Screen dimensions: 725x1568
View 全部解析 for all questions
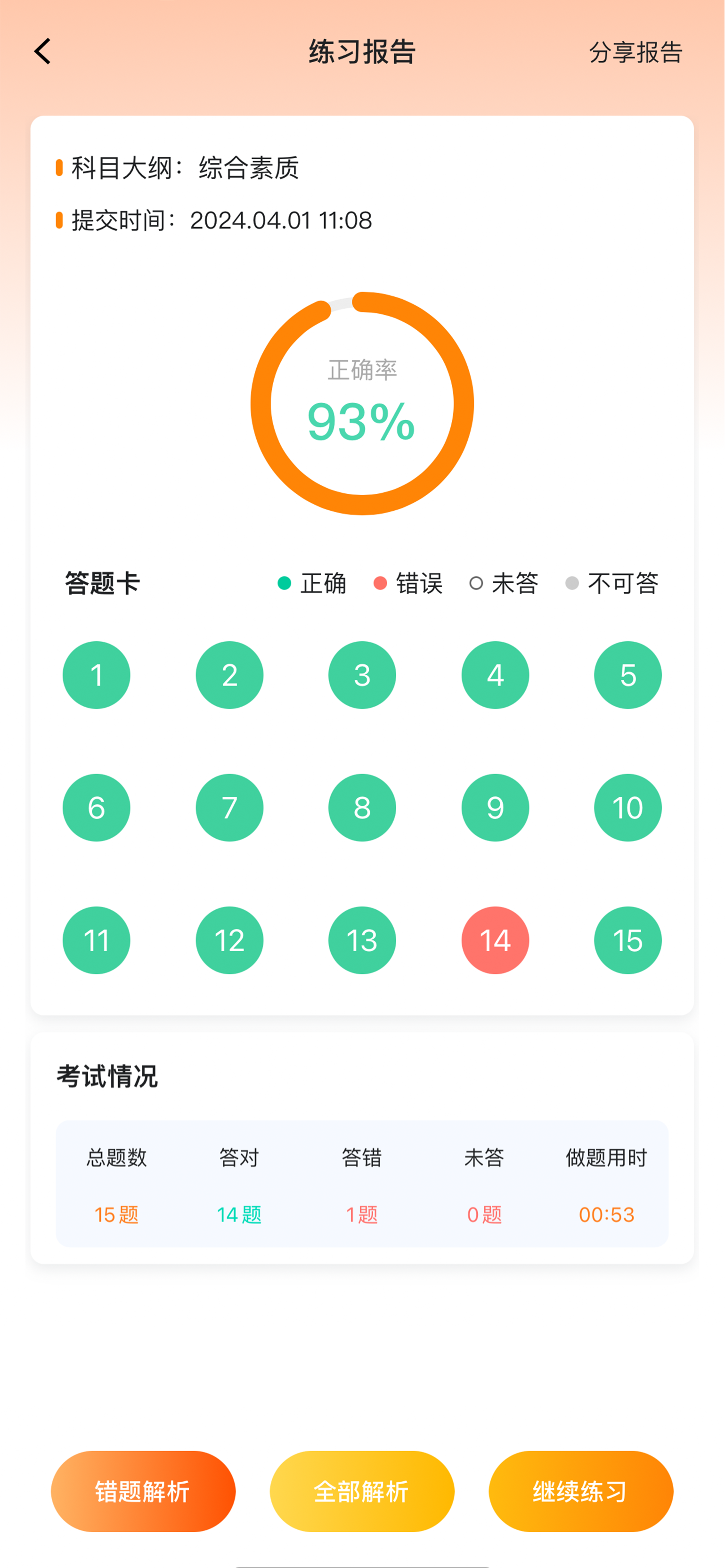pos(362,1491)
